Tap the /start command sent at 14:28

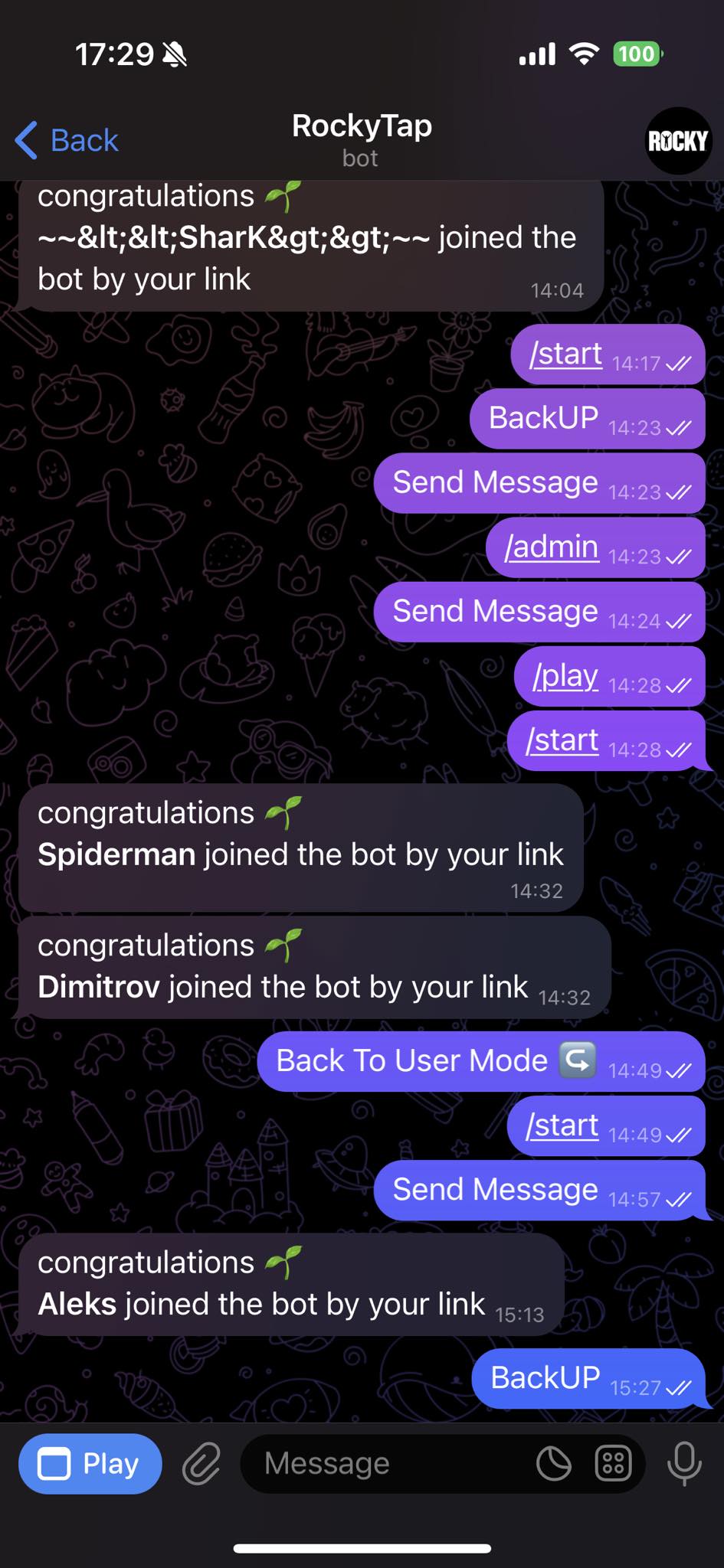[562, 740]
